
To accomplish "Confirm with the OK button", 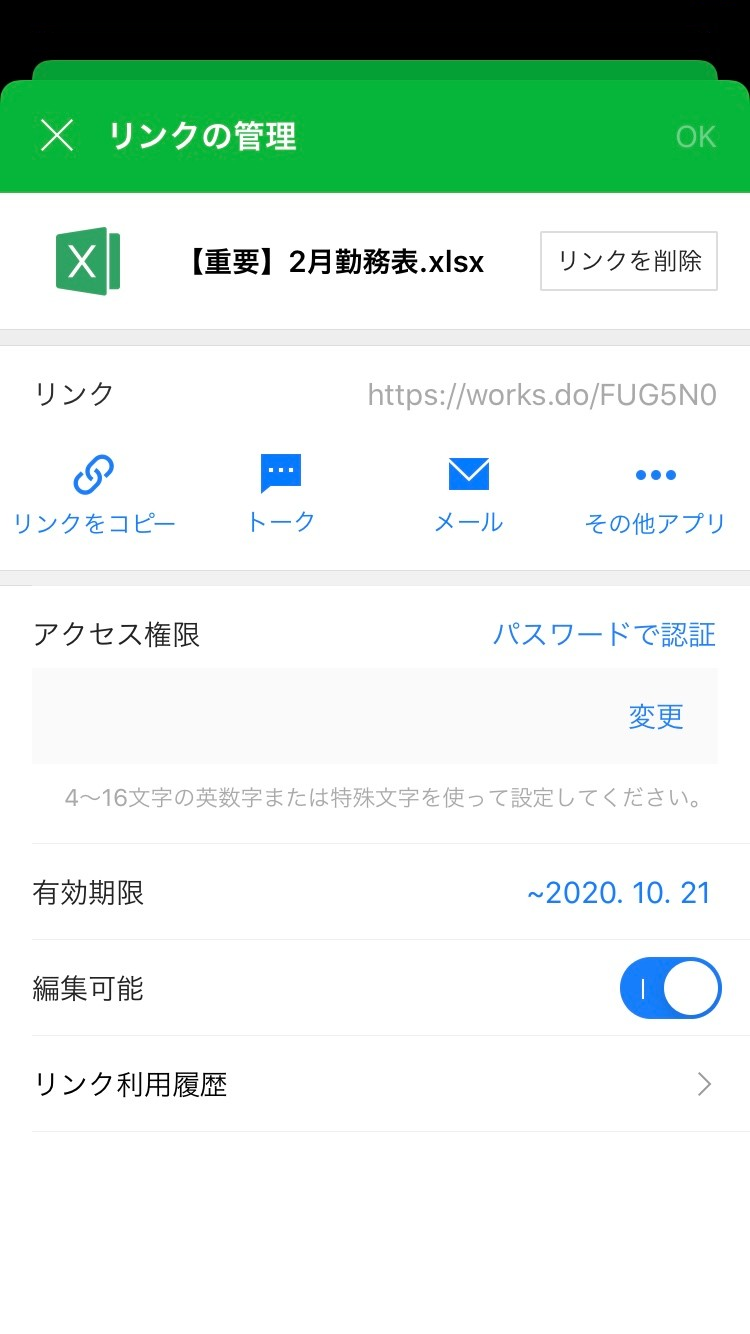I will pyautogui.click(x=695, y=136).
